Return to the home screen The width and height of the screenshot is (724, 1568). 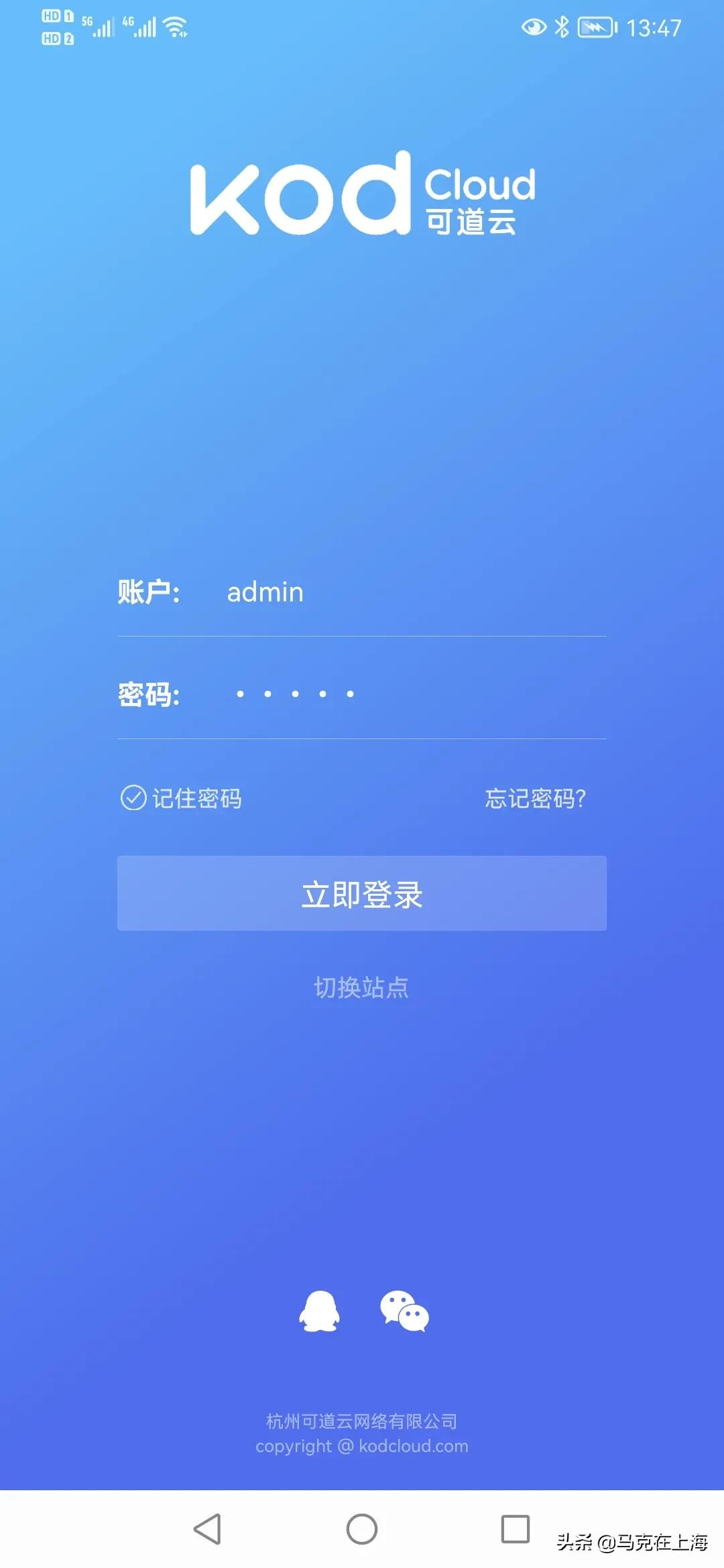click(x=362, y=1529)
